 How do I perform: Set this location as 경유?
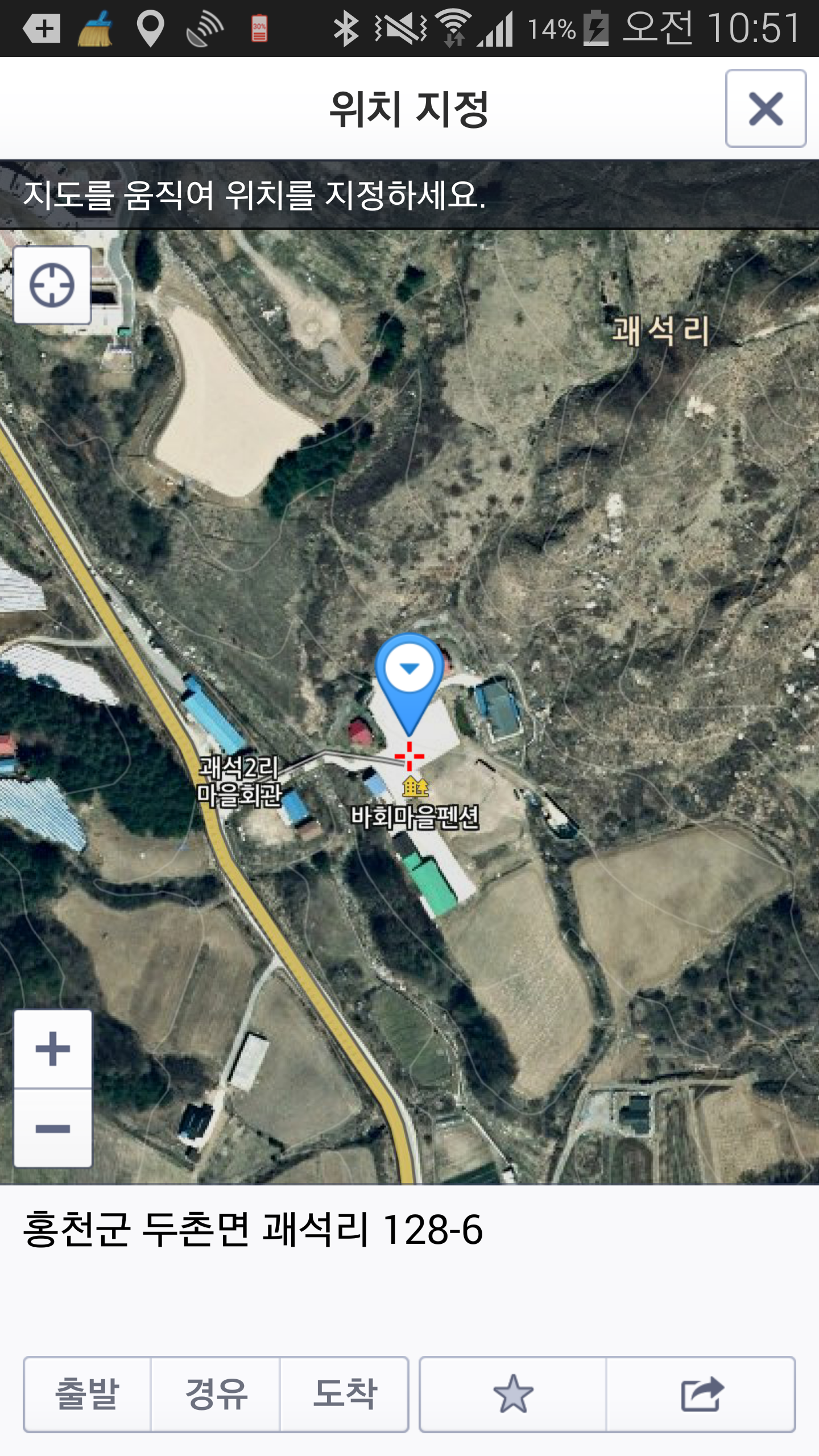216,1394
